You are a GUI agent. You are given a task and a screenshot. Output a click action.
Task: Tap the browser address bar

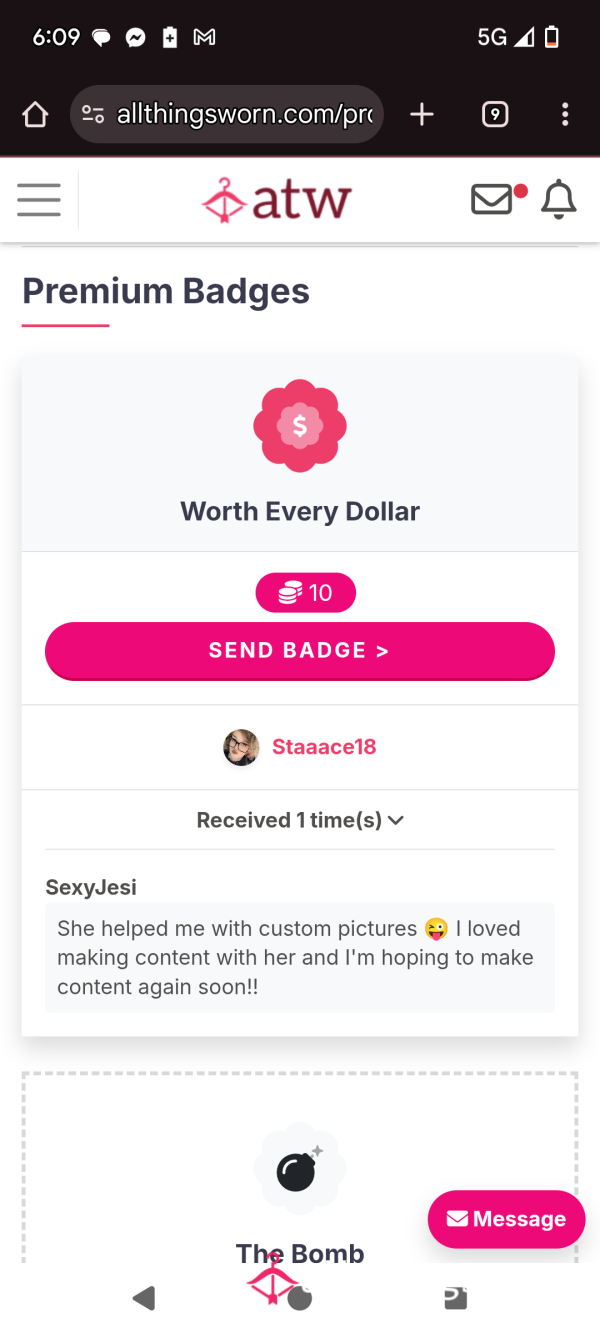coord(227,115)
